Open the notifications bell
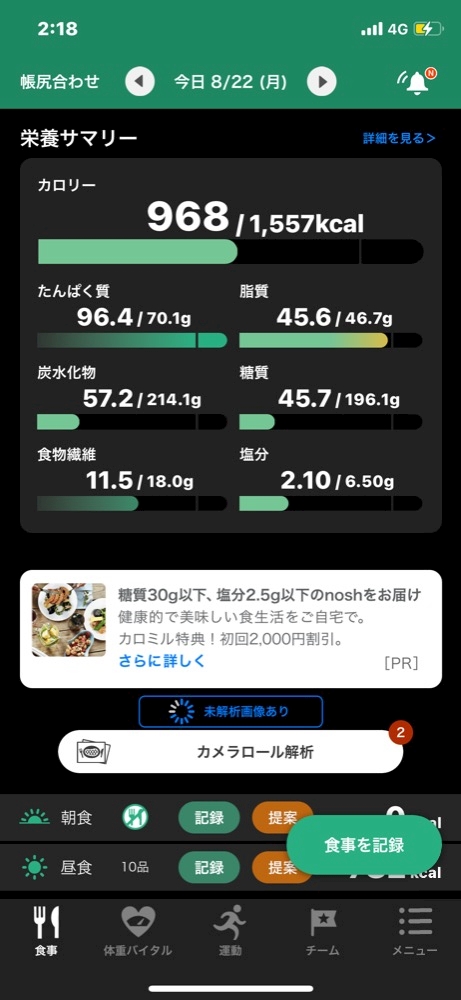The image size is (461, 1000). 417,82
